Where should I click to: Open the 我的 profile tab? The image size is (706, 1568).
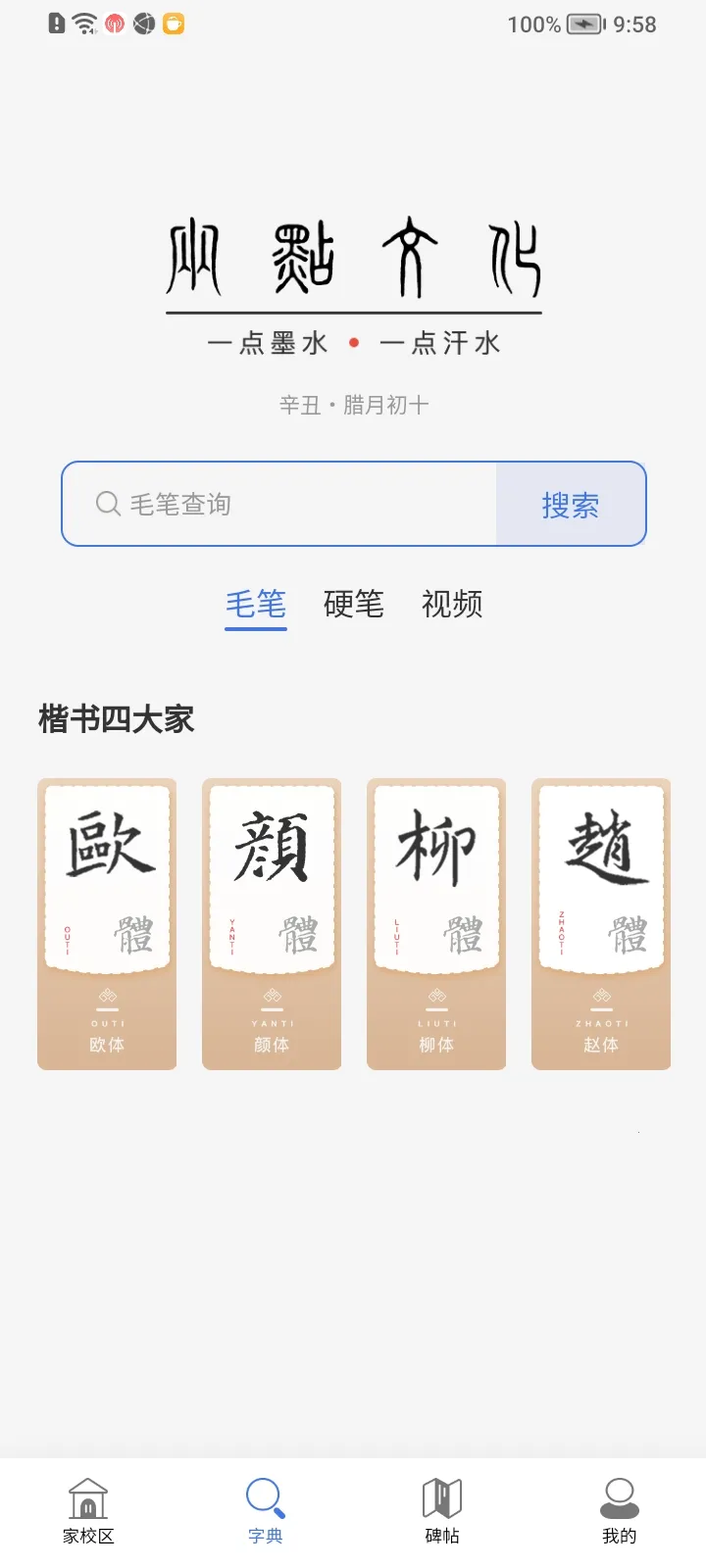(x=619, y=1511)
